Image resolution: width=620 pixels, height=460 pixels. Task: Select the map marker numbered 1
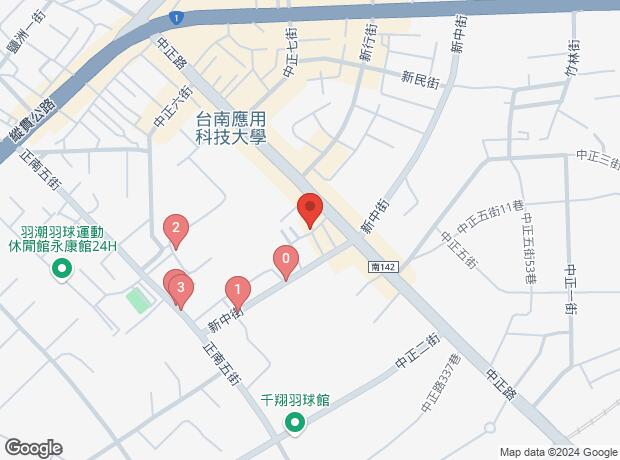click(x=237, y=291)
